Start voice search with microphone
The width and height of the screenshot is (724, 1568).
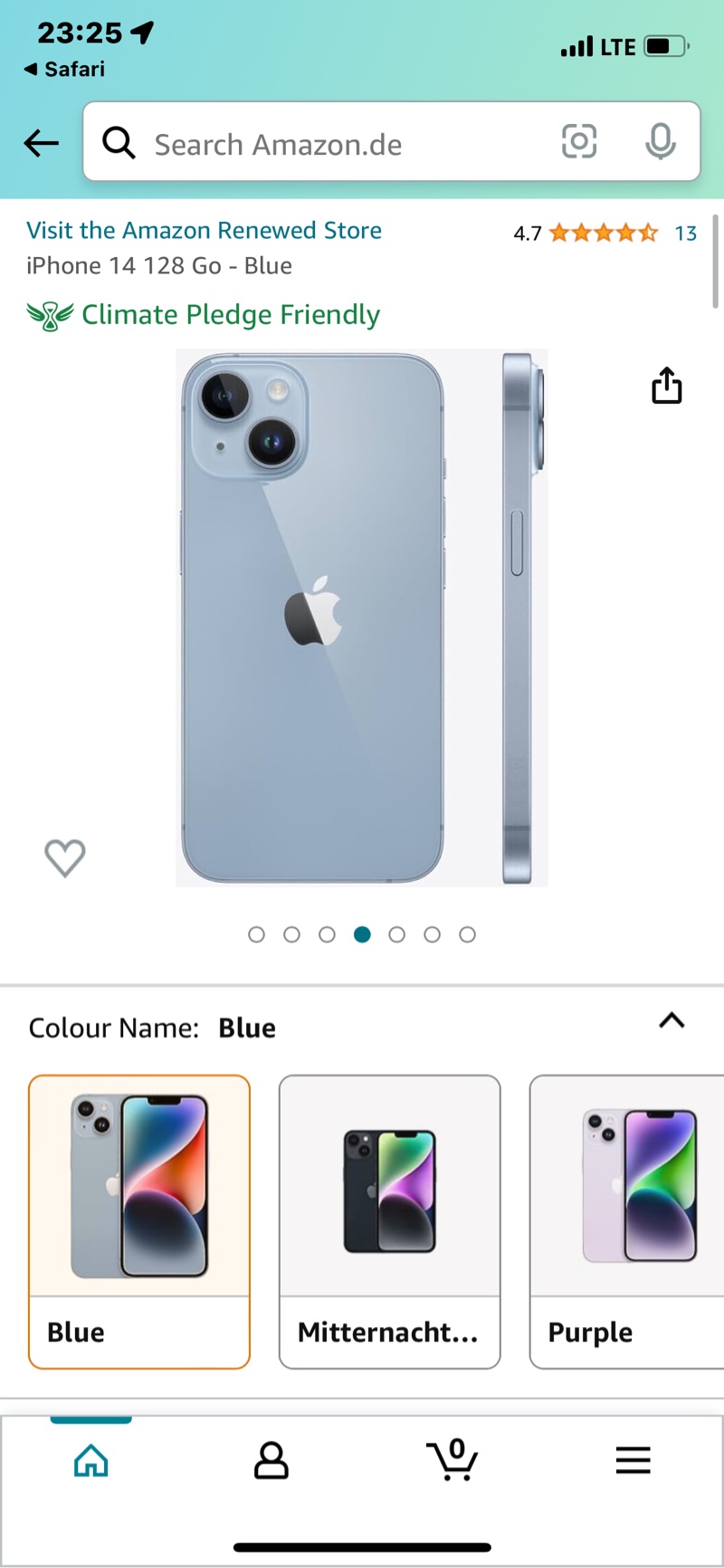click(x=661, y=142)
